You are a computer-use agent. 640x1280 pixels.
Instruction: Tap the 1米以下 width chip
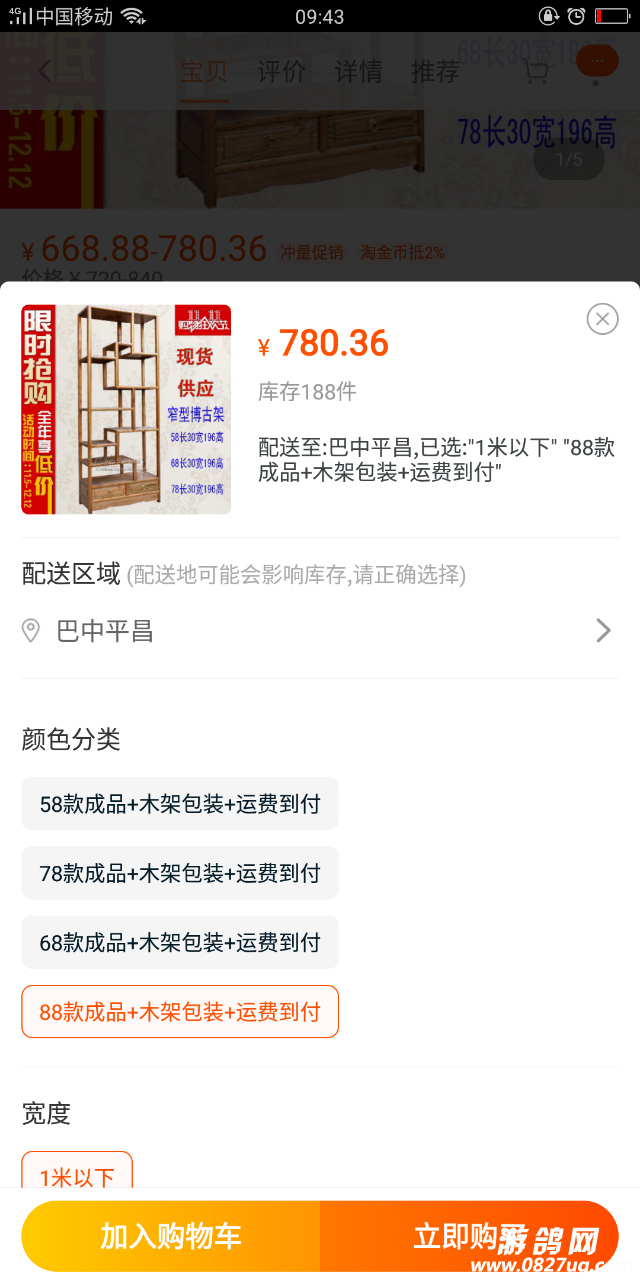(77, 1174)
